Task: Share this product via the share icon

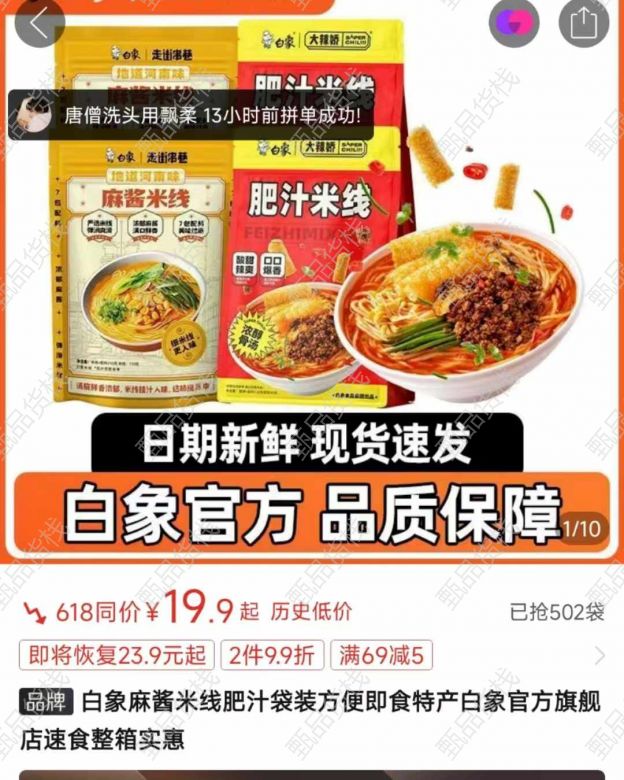Action: tap(583, 24)
